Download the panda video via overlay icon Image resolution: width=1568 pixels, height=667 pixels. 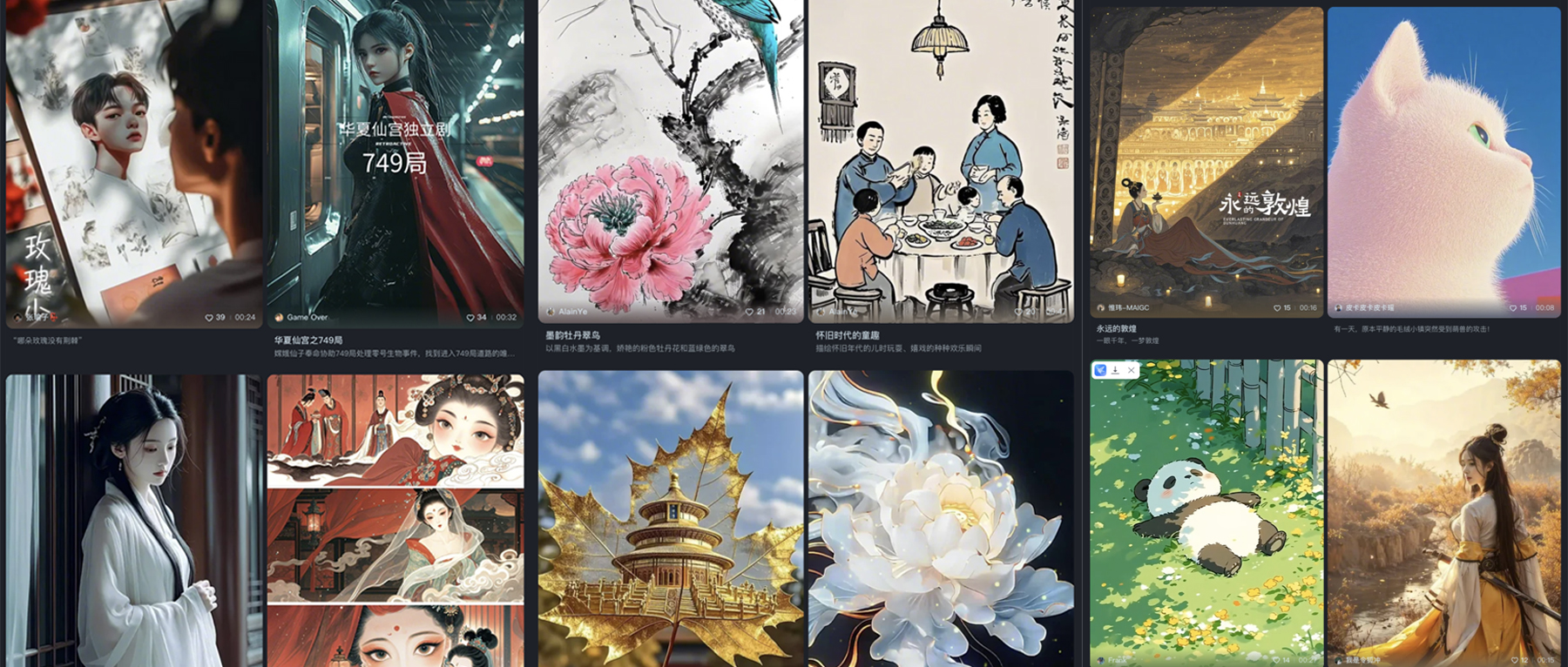click(1115, 370)
